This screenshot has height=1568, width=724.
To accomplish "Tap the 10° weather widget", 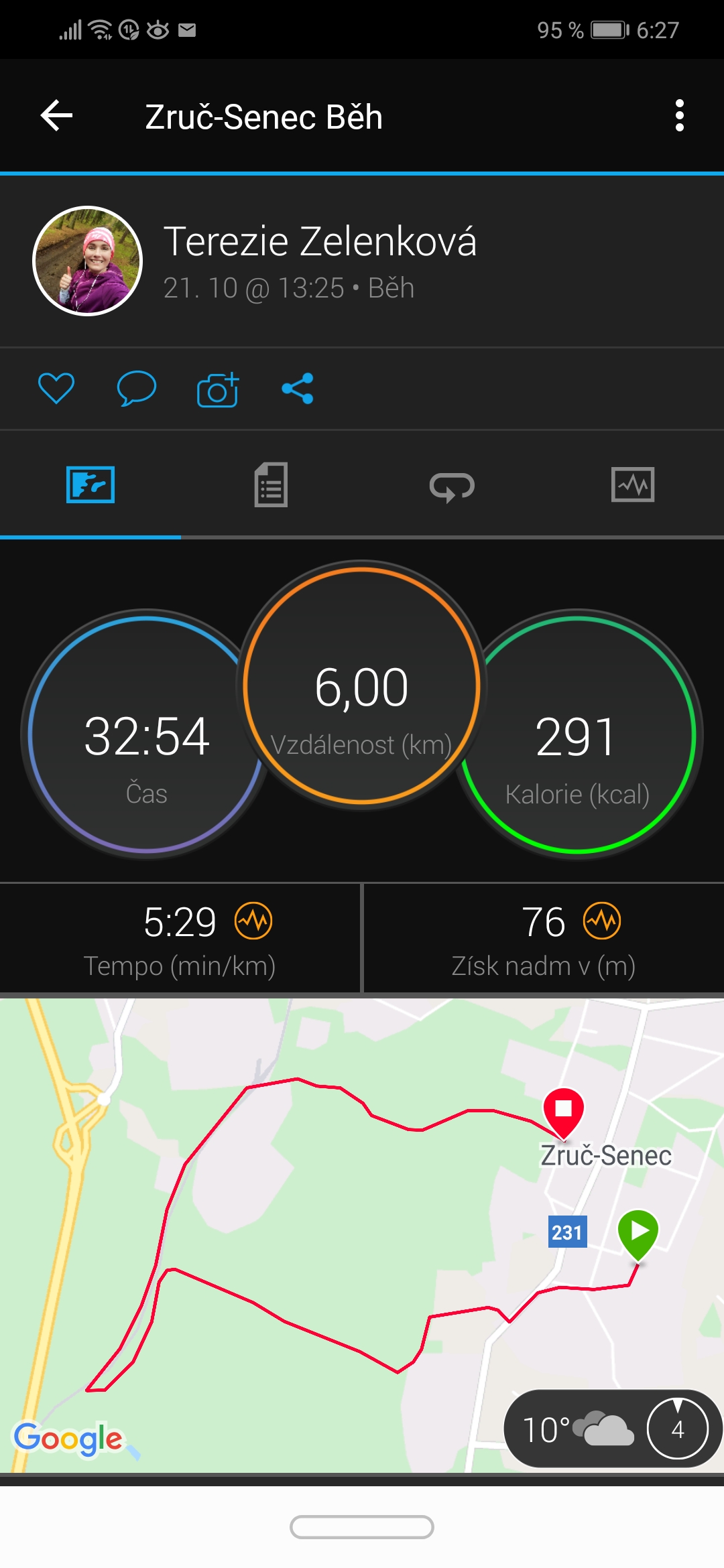I will coord(612,1429).
